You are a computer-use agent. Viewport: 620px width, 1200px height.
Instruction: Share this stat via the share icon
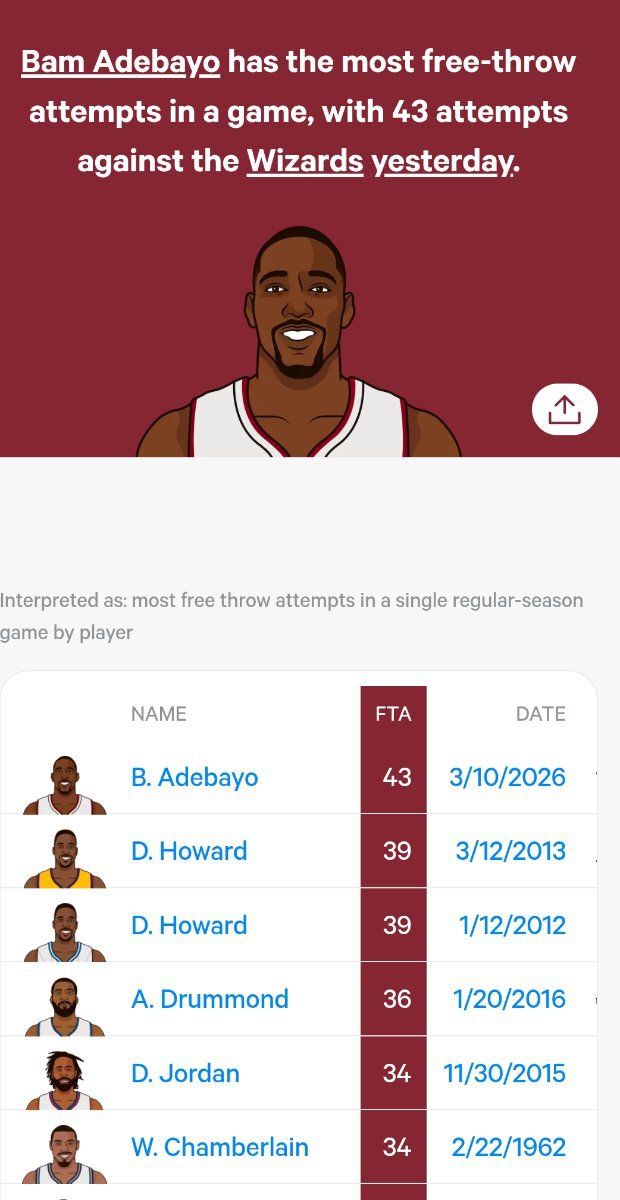[564, 409]
